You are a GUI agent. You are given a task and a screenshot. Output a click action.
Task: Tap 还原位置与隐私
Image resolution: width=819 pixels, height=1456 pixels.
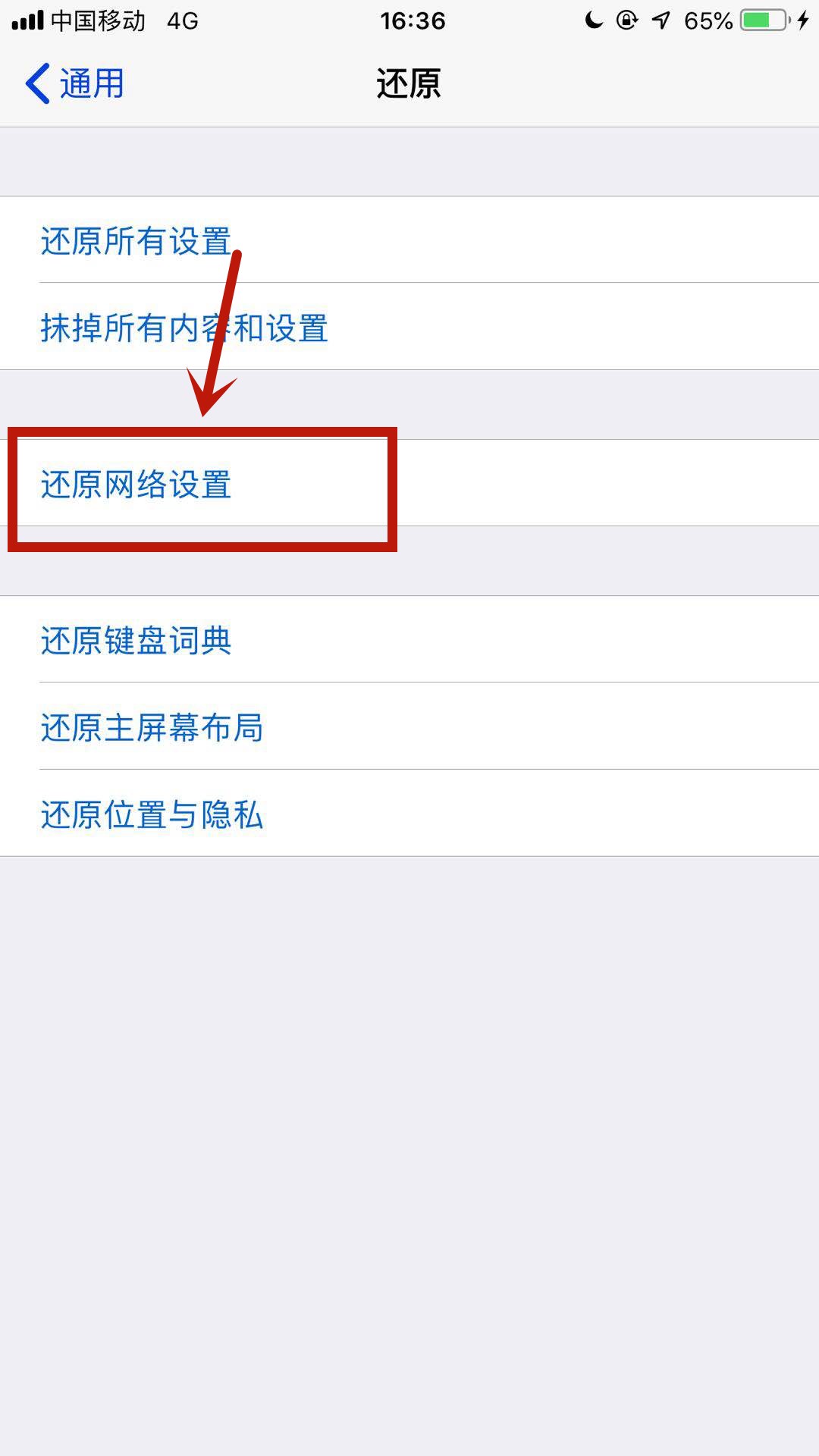(409, 814)
